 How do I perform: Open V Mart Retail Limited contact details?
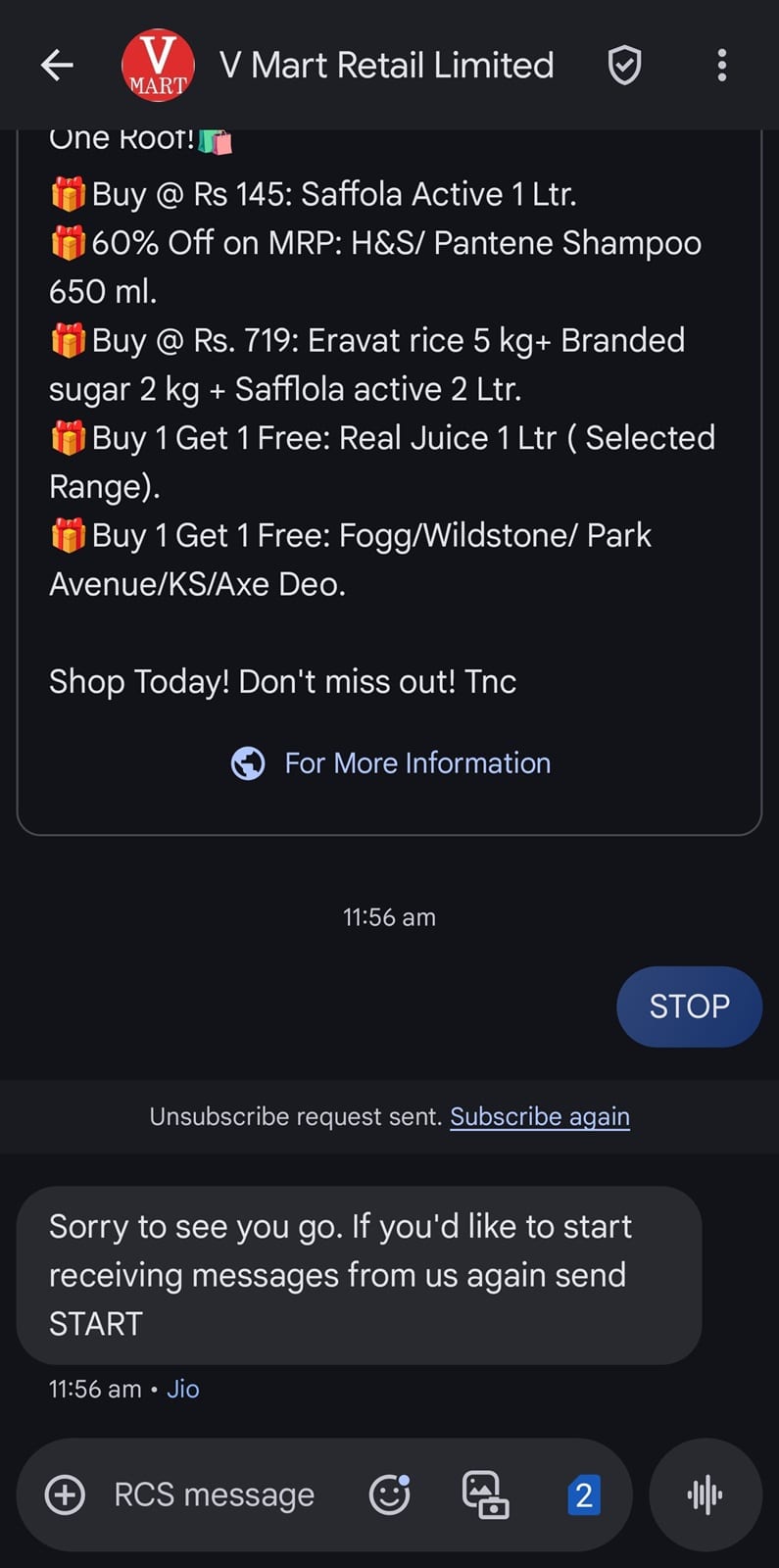click(387, 66)
